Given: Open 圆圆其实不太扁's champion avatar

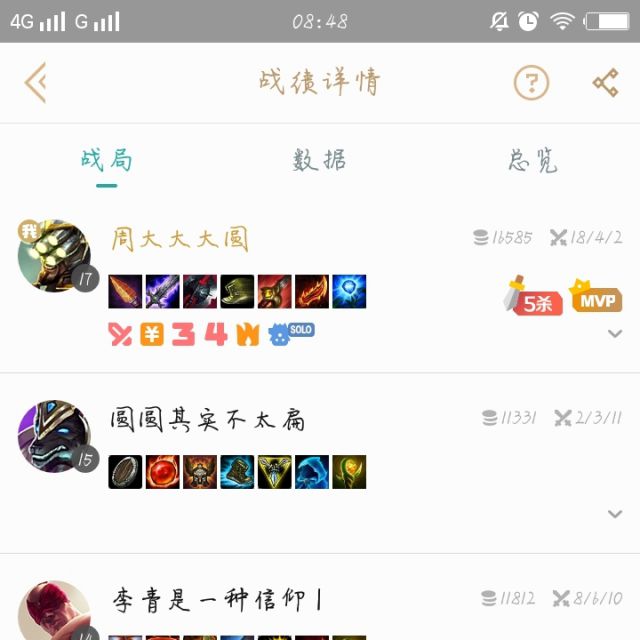Looking at the screenshot, I should pos(55,436).
